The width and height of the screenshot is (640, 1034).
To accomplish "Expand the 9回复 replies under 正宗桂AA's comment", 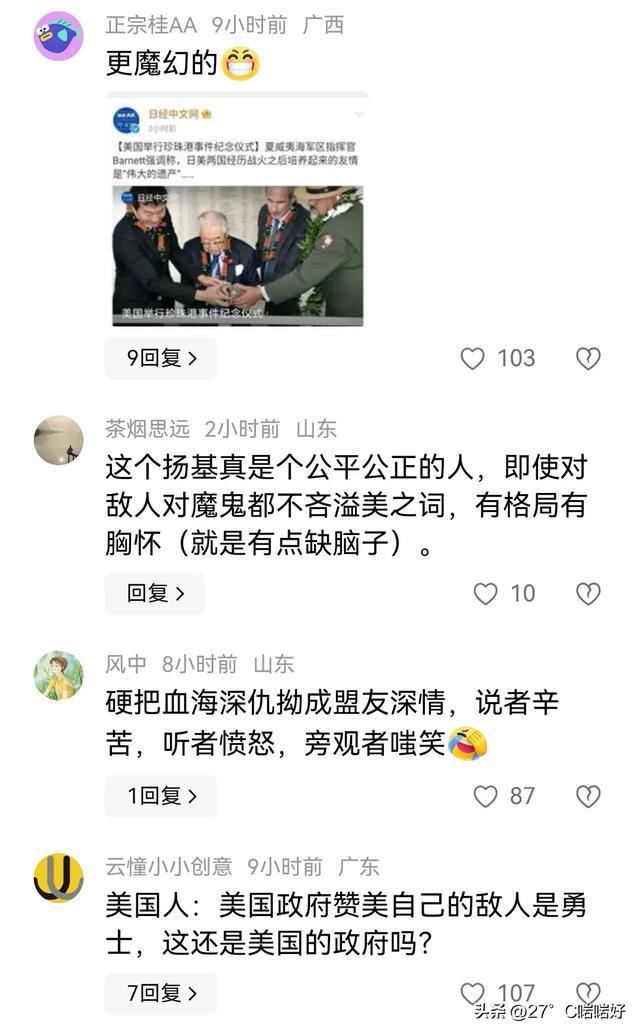I will (161, 358).
